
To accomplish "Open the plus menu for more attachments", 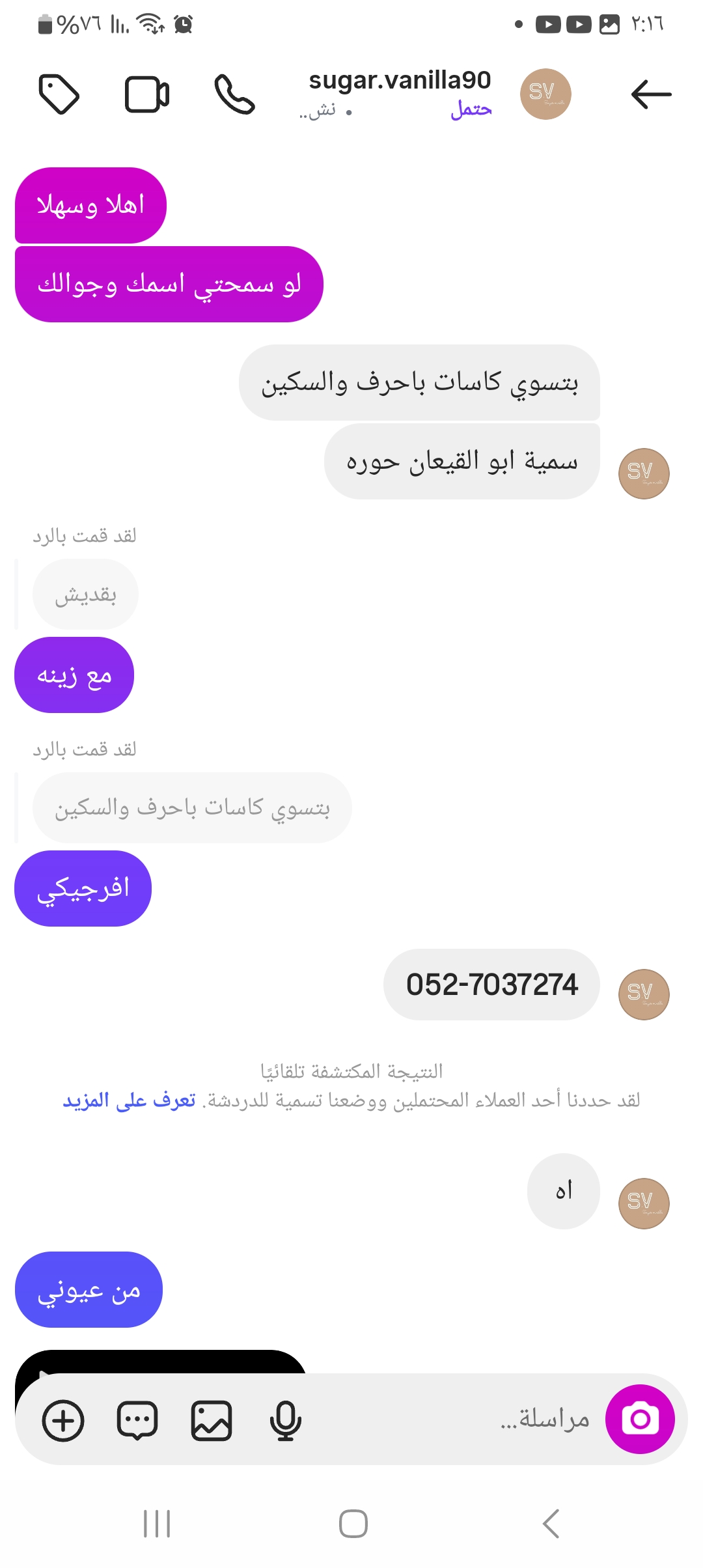I will tap(63, 1420).
